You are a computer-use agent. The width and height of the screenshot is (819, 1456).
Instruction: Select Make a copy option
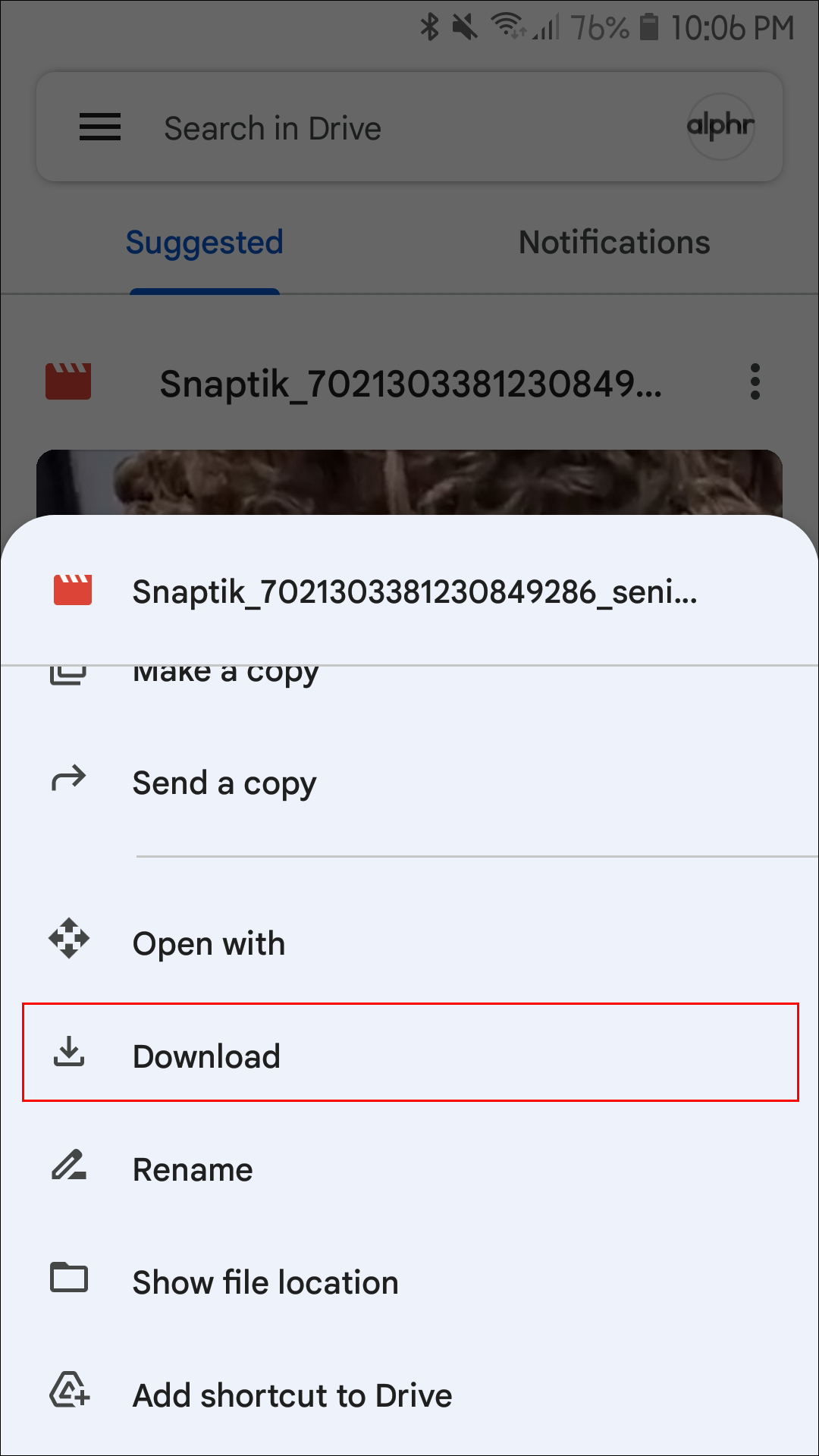pyautogui.click(x=226, y=675)
